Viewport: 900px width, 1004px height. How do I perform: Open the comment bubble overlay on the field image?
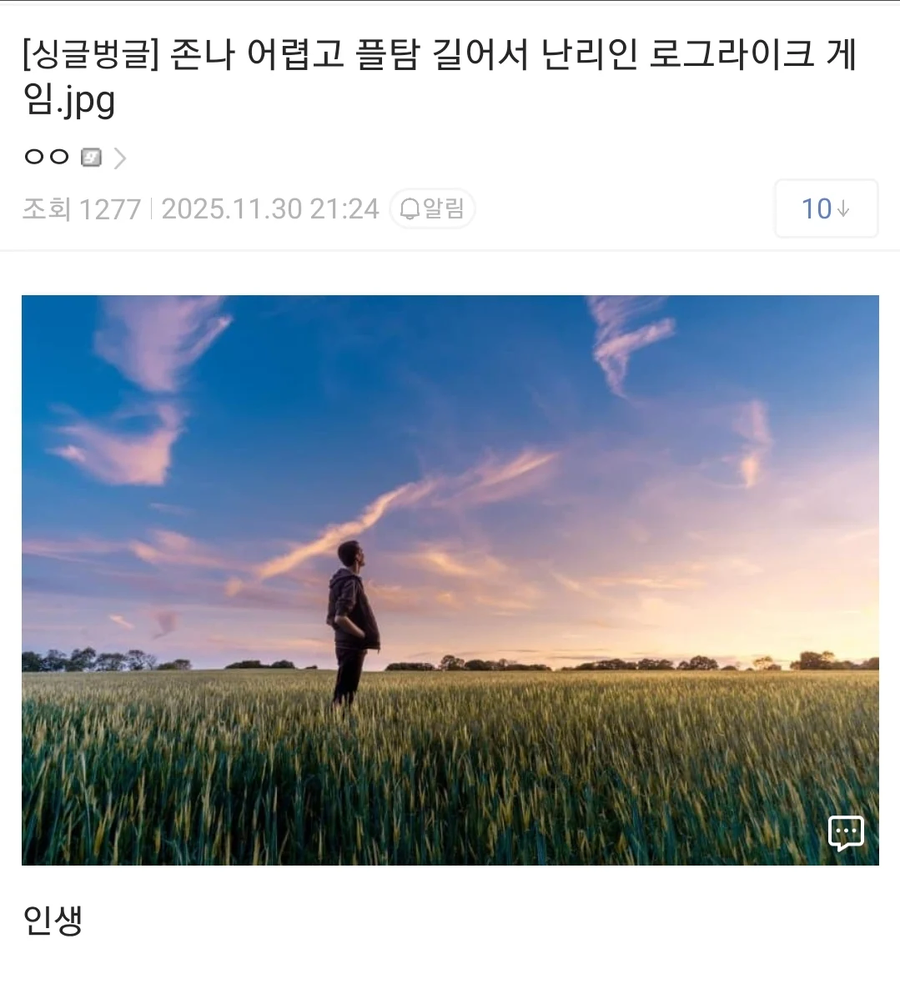[x=845, y=833]
